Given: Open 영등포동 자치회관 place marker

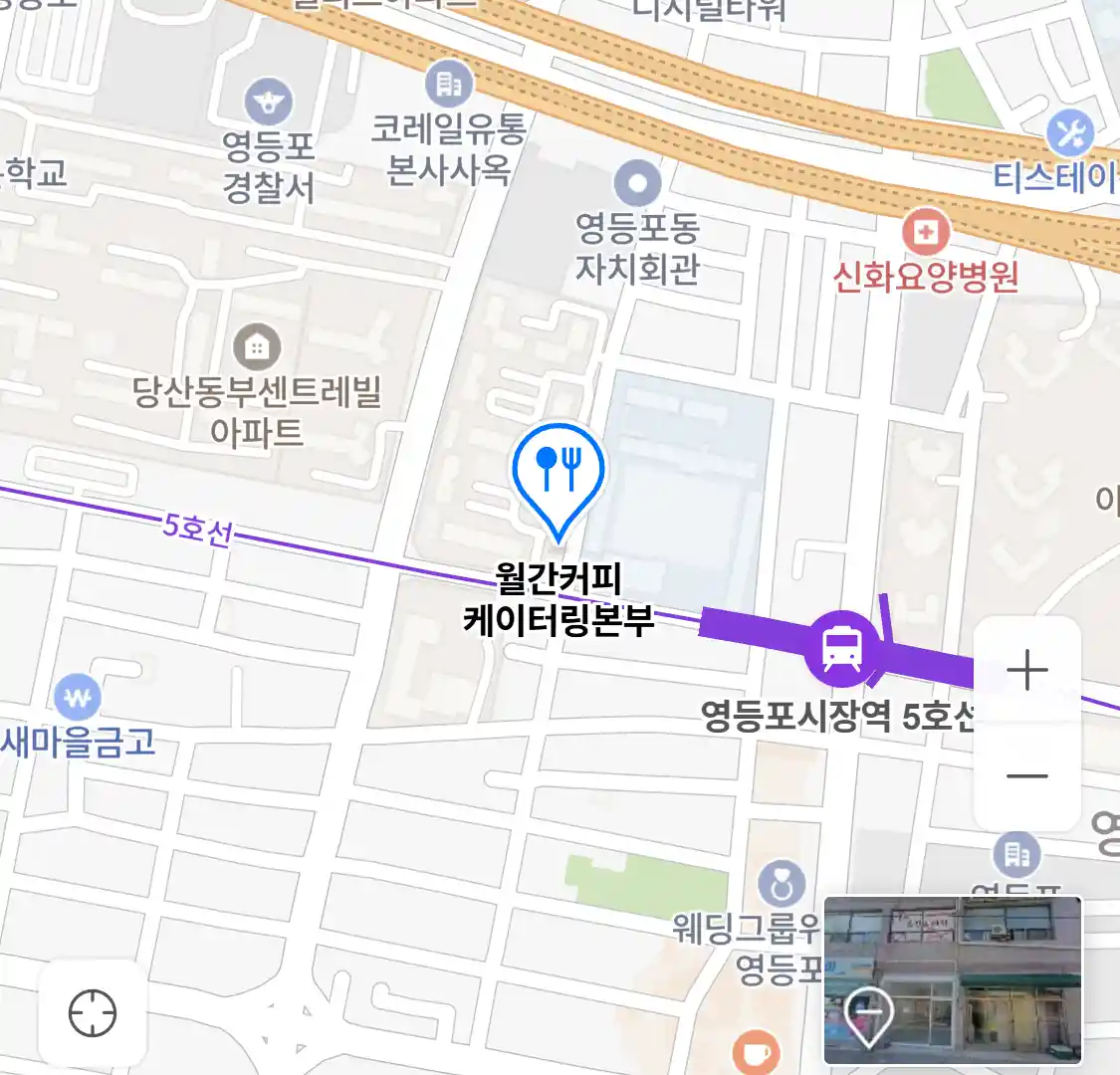Looking at the screenshot, I should [637, 183].
